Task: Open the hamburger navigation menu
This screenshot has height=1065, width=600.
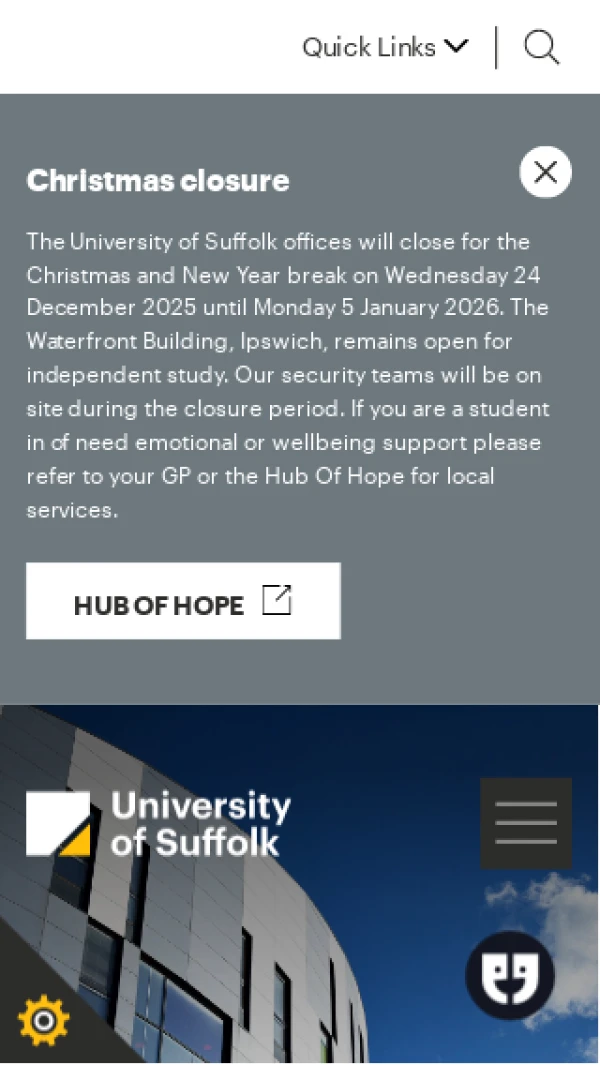Action: click(525, 822)
